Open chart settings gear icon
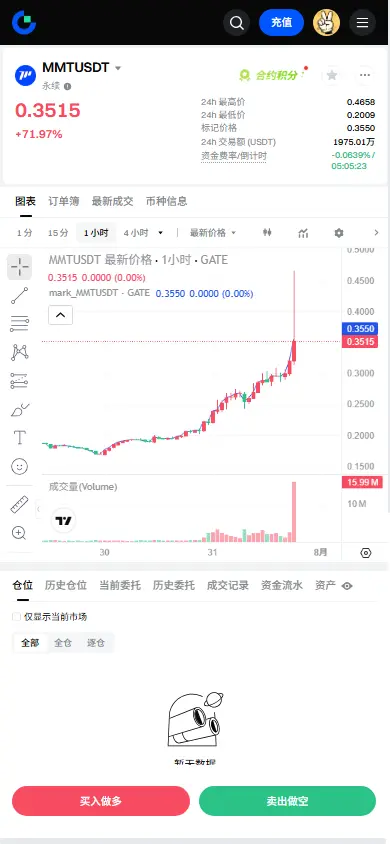The height and width of the screenshot is (844, 390). pos(339,233)
